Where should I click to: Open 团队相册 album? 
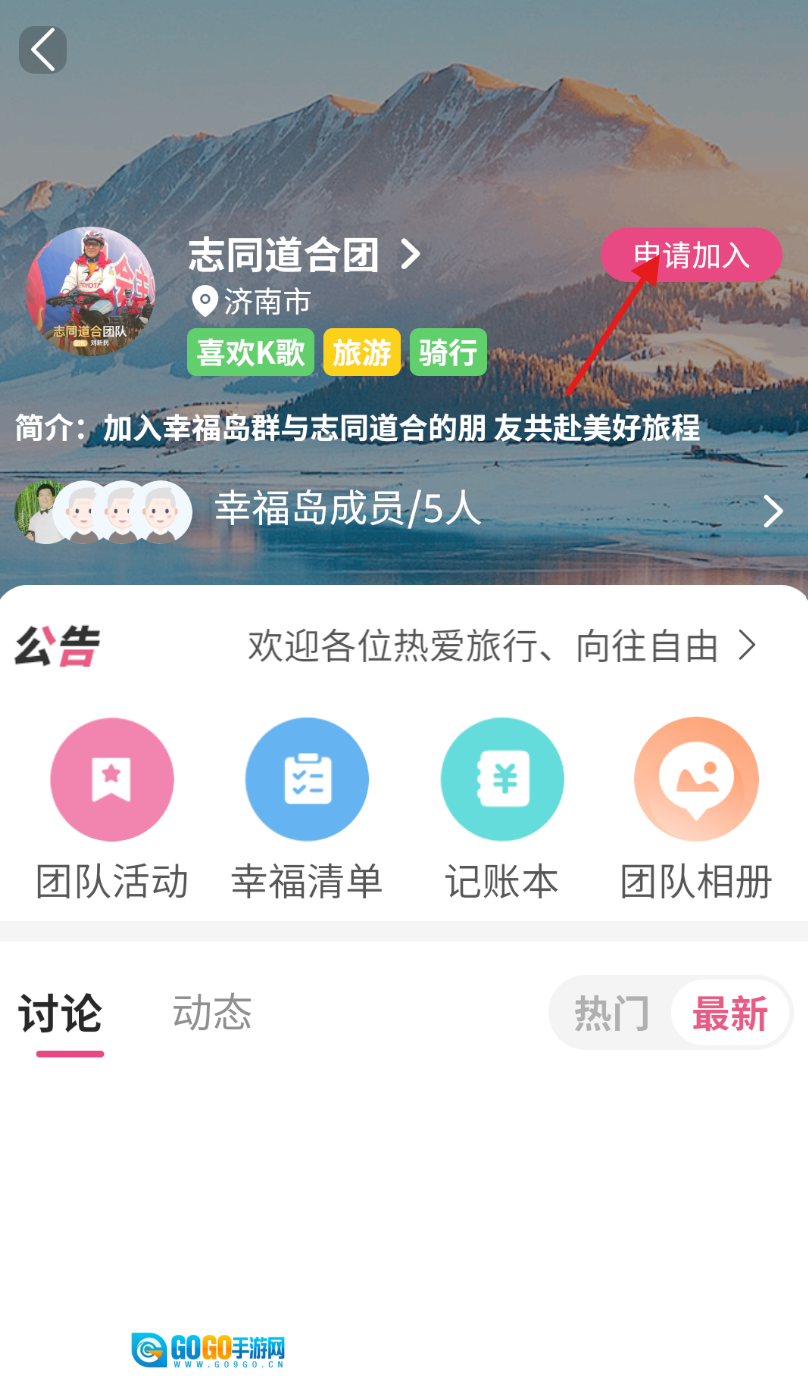[x=696, y=780]
